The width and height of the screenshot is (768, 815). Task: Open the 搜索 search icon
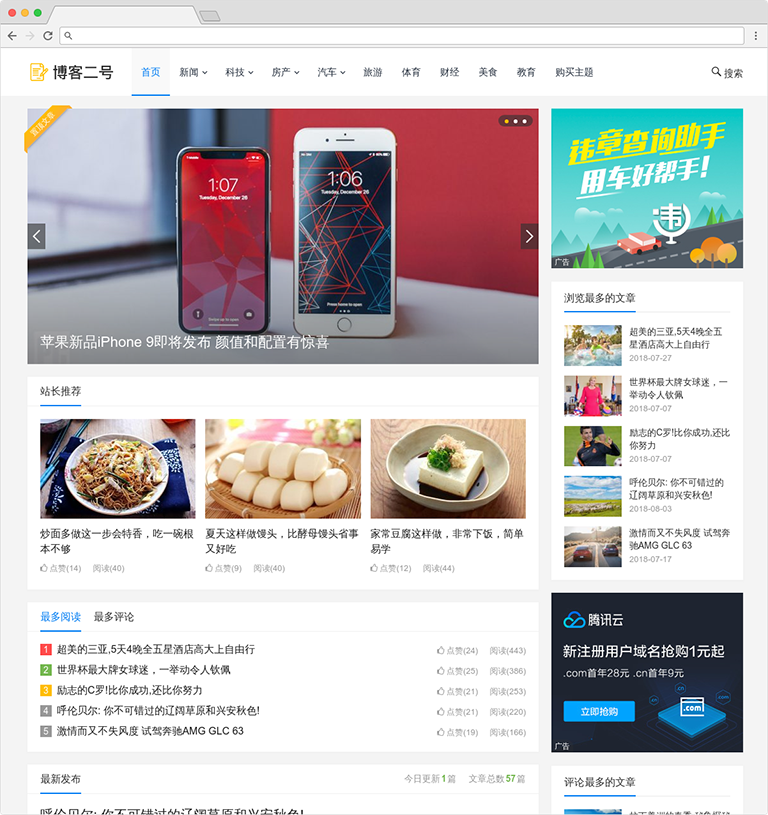coord(726,72)
